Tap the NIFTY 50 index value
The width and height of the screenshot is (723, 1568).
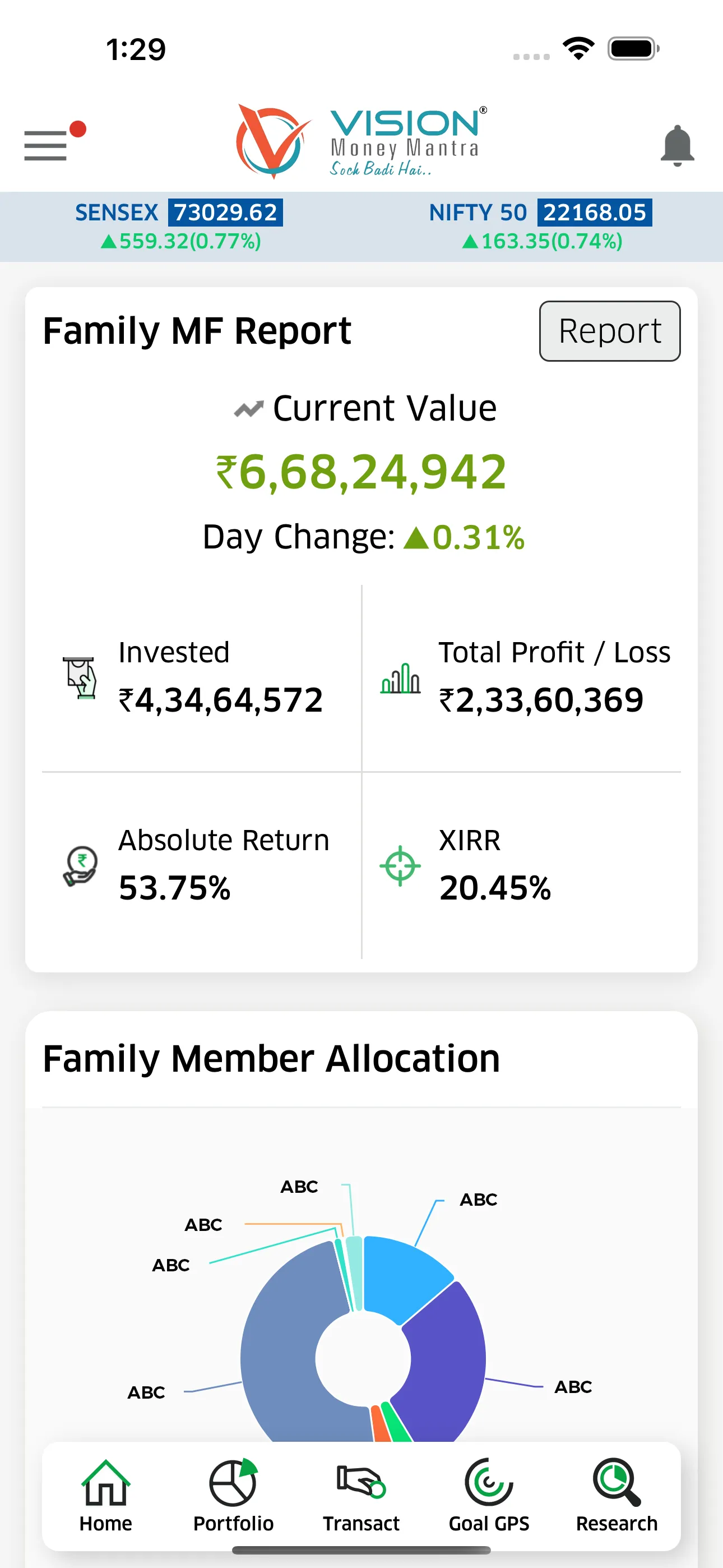(595, 213)
